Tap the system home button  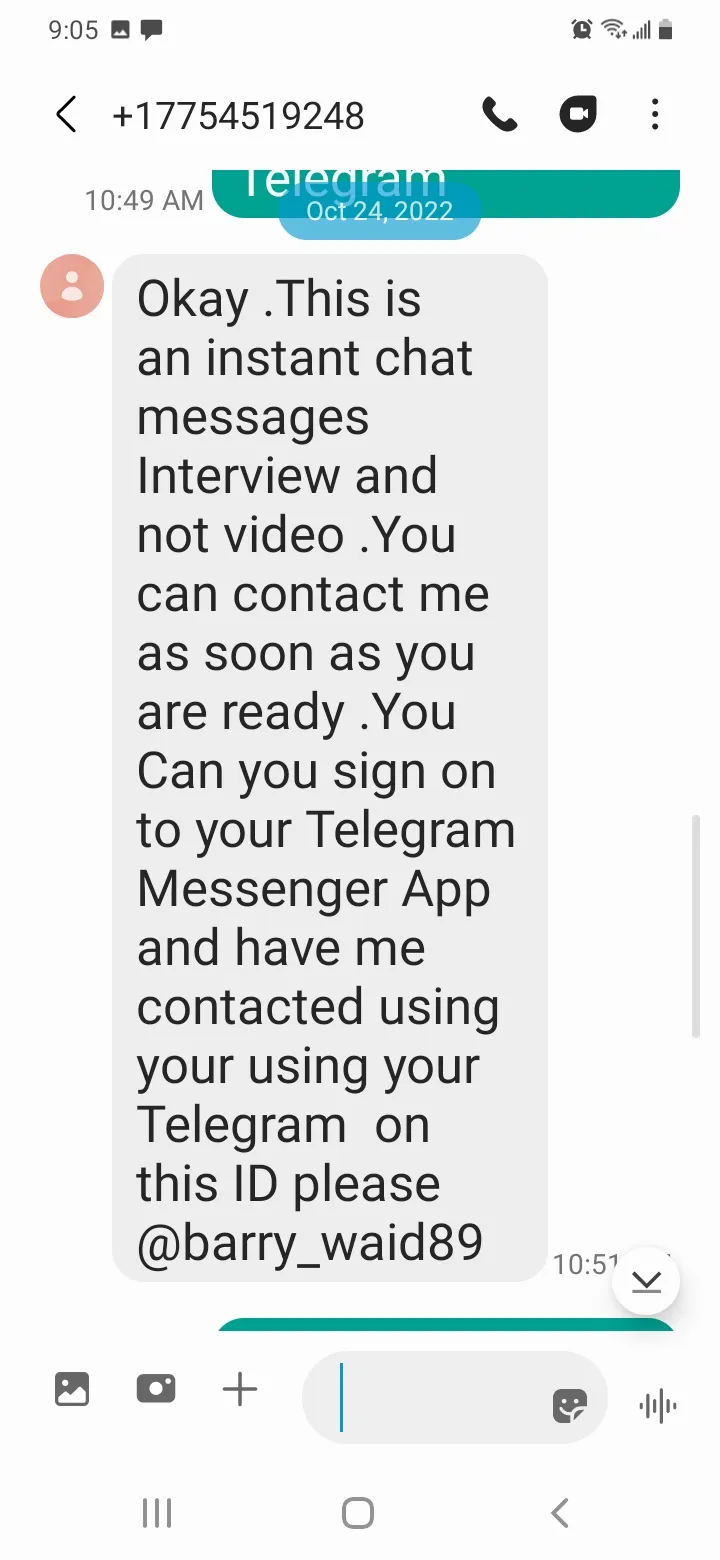pos(358,1513)
